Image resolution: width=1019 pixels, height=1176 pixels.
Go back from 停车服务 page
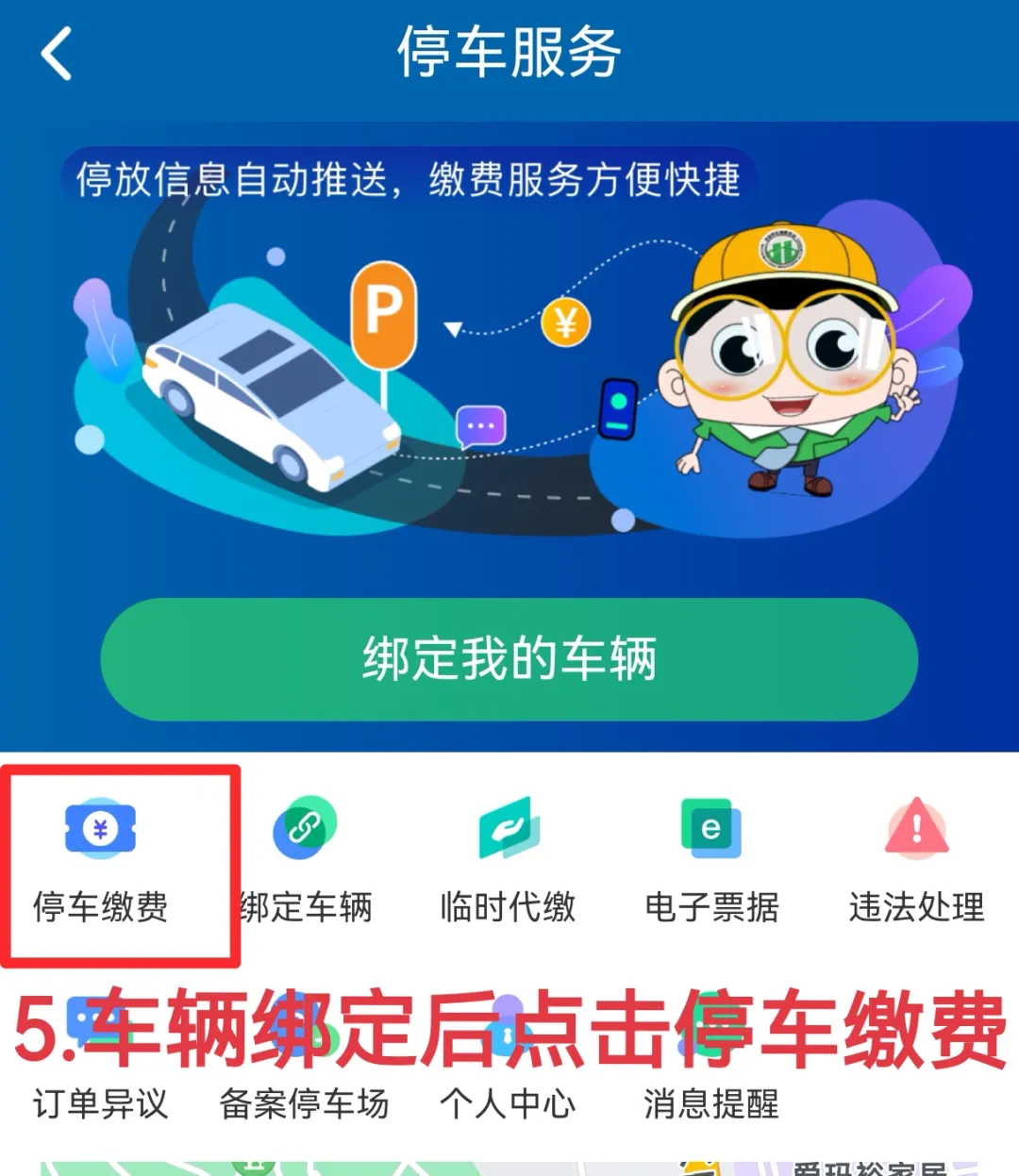(x=57, y=54)
